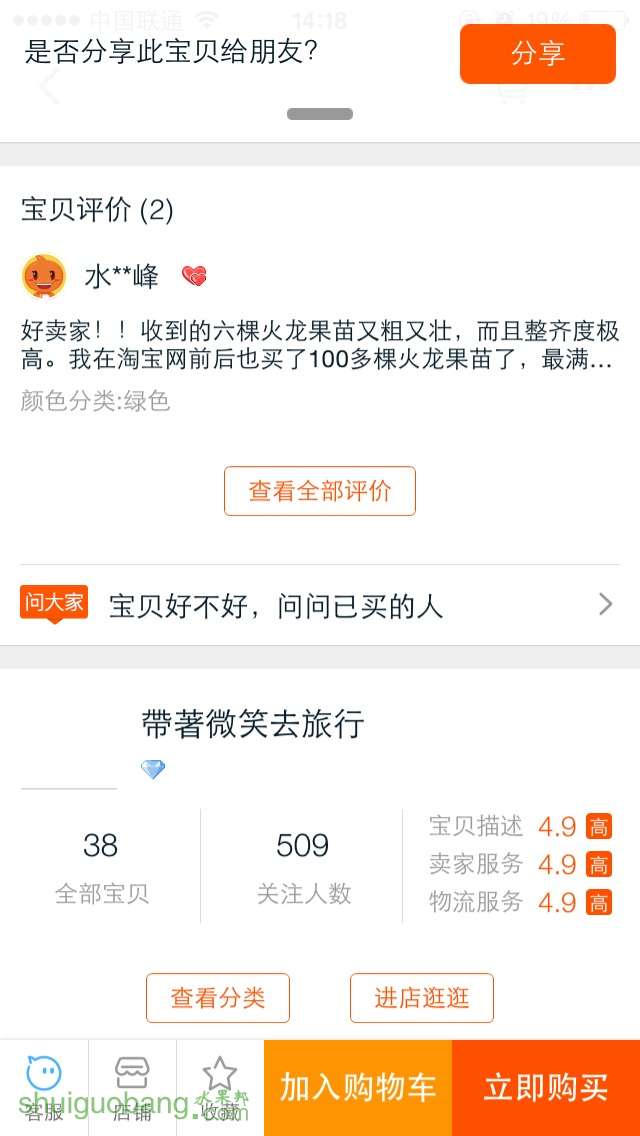This screenshot has width=640, height=1136.
Task: Open the 店铺 shop icon
Action: click(132, 1087)
